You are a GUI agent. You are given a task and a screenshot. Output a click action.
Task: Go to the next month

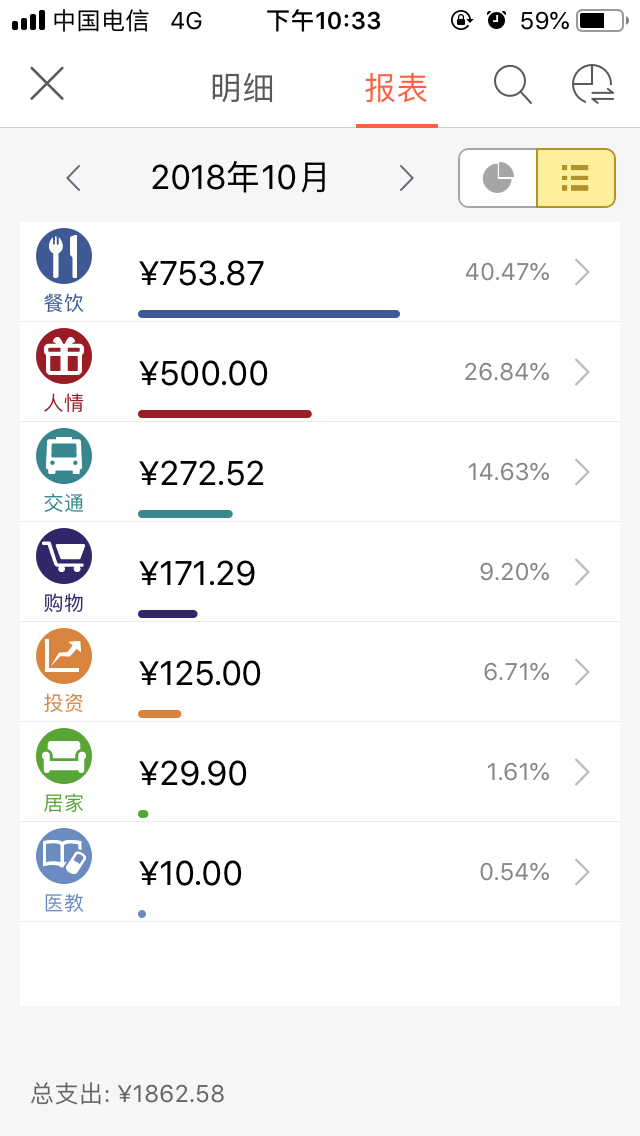point(406,178)
